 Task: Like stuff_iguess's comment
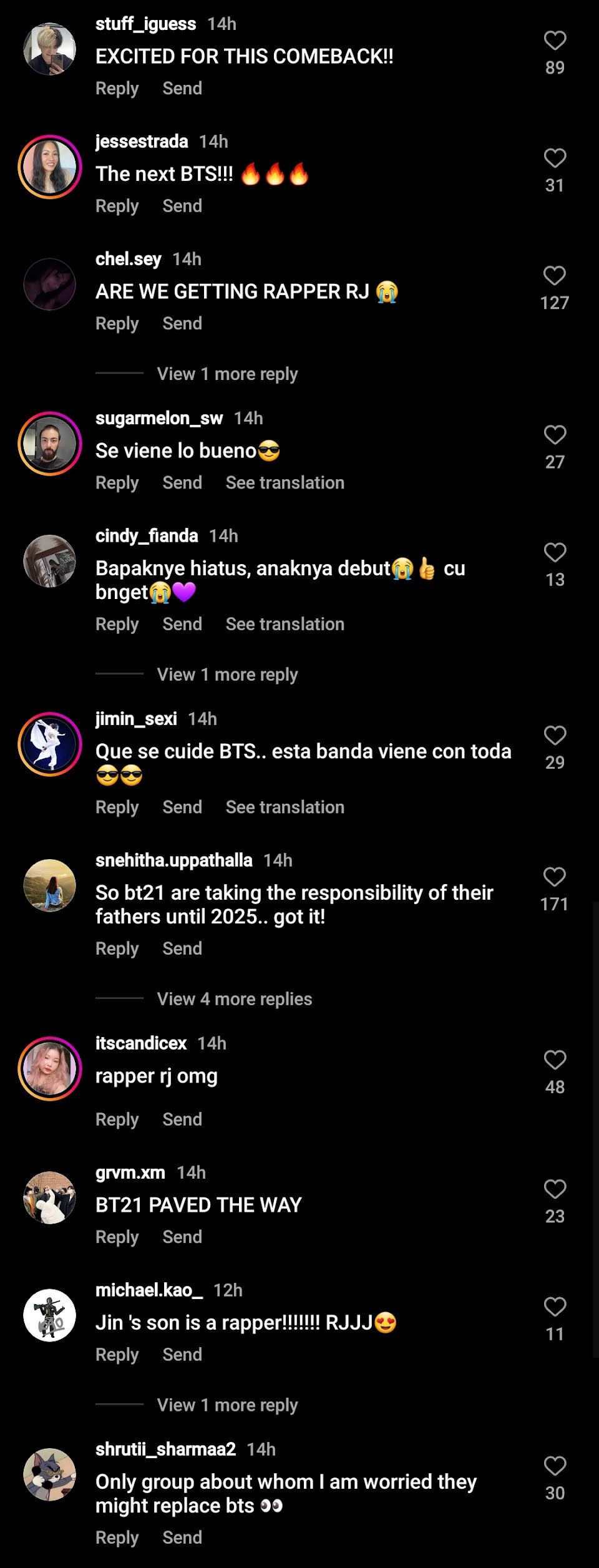pyautogui.click(x=555, y=41)
